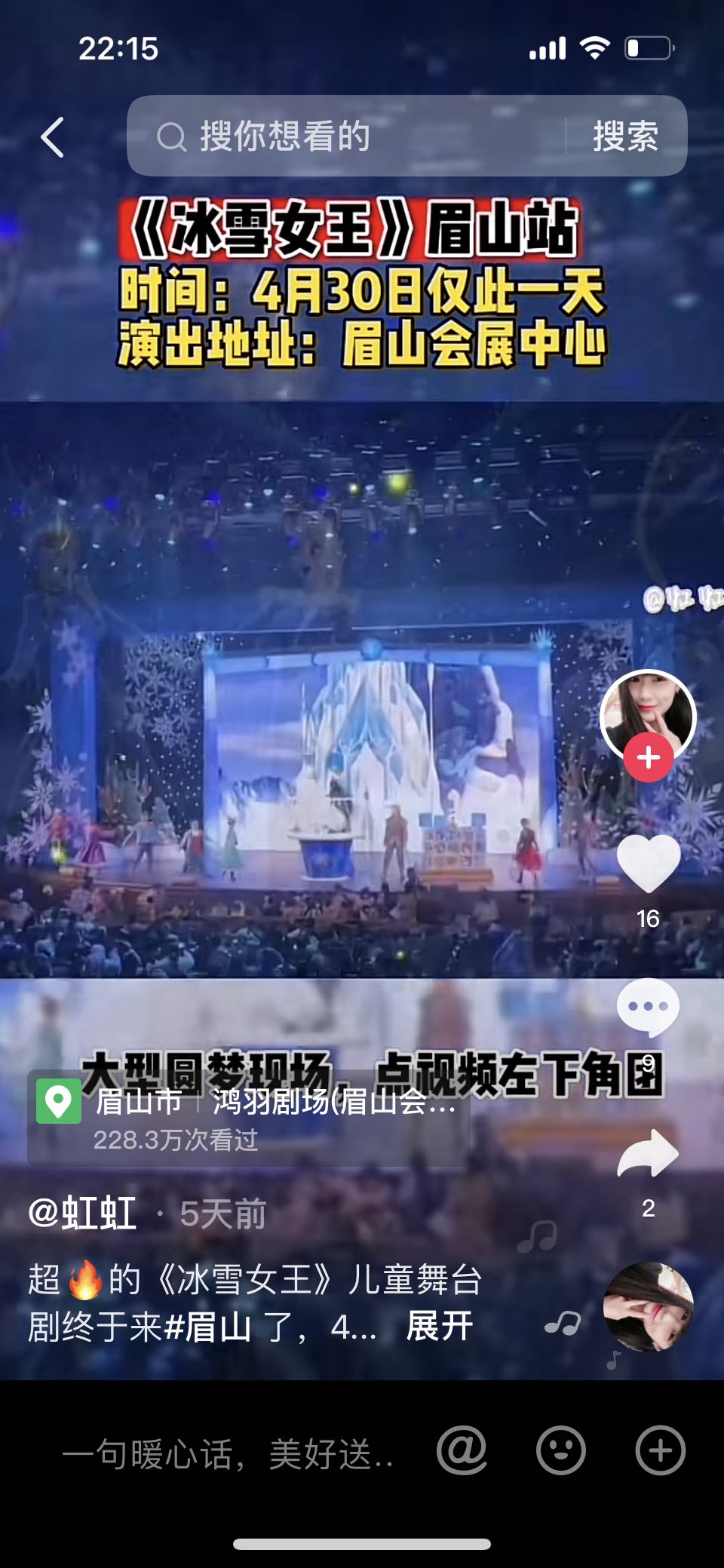This screenshot has width=724, height=1568.
Task: Open the creator's profile avatar
Action: click(x=648, y=714)
